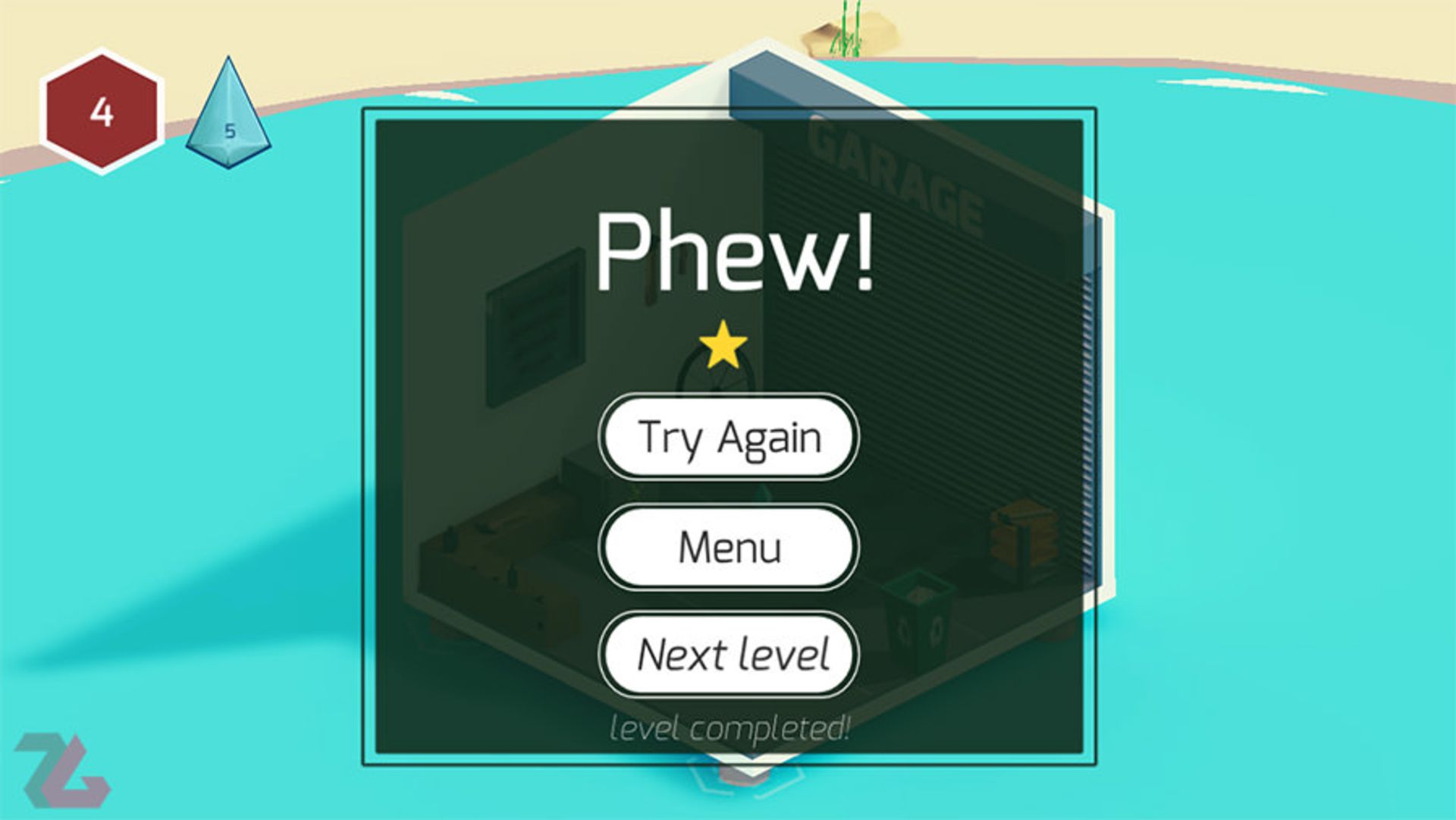Continue to the Next level

(728, 655)
